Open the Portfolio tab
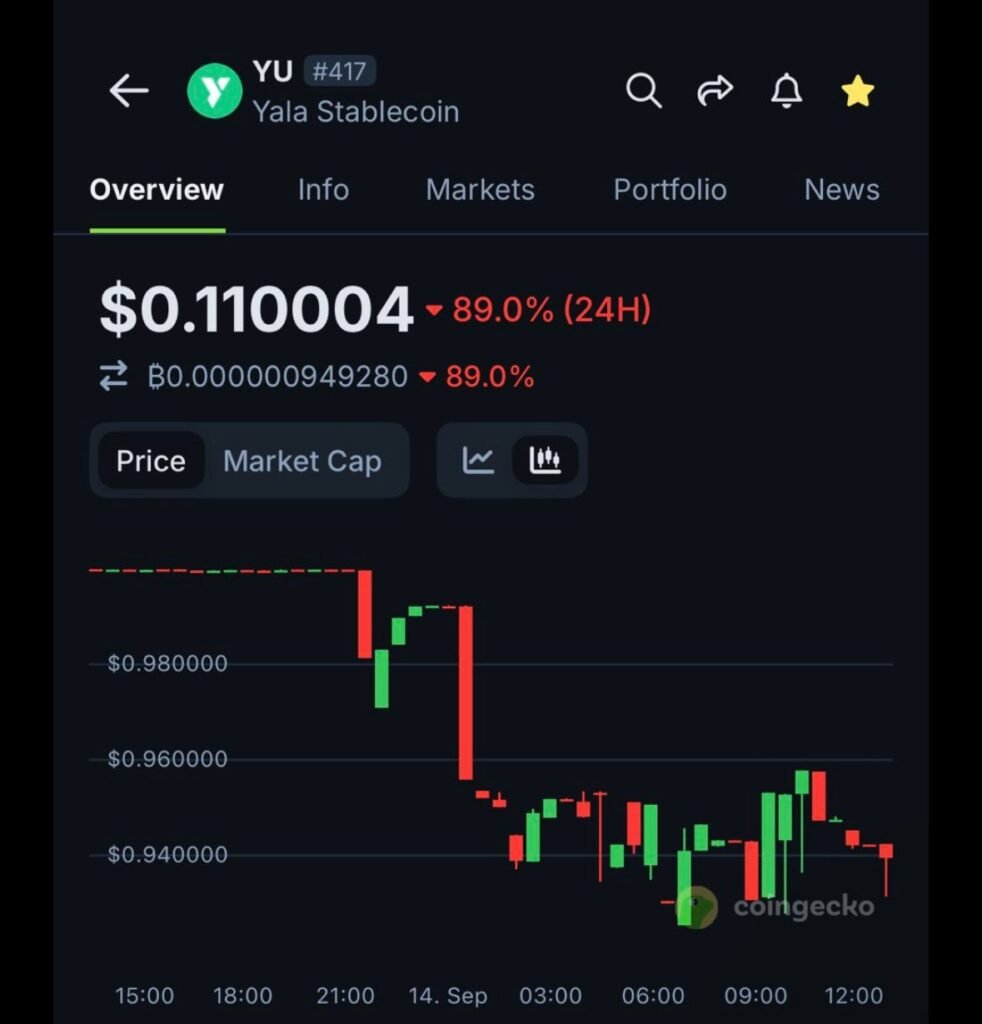 [x=669, y=190]
